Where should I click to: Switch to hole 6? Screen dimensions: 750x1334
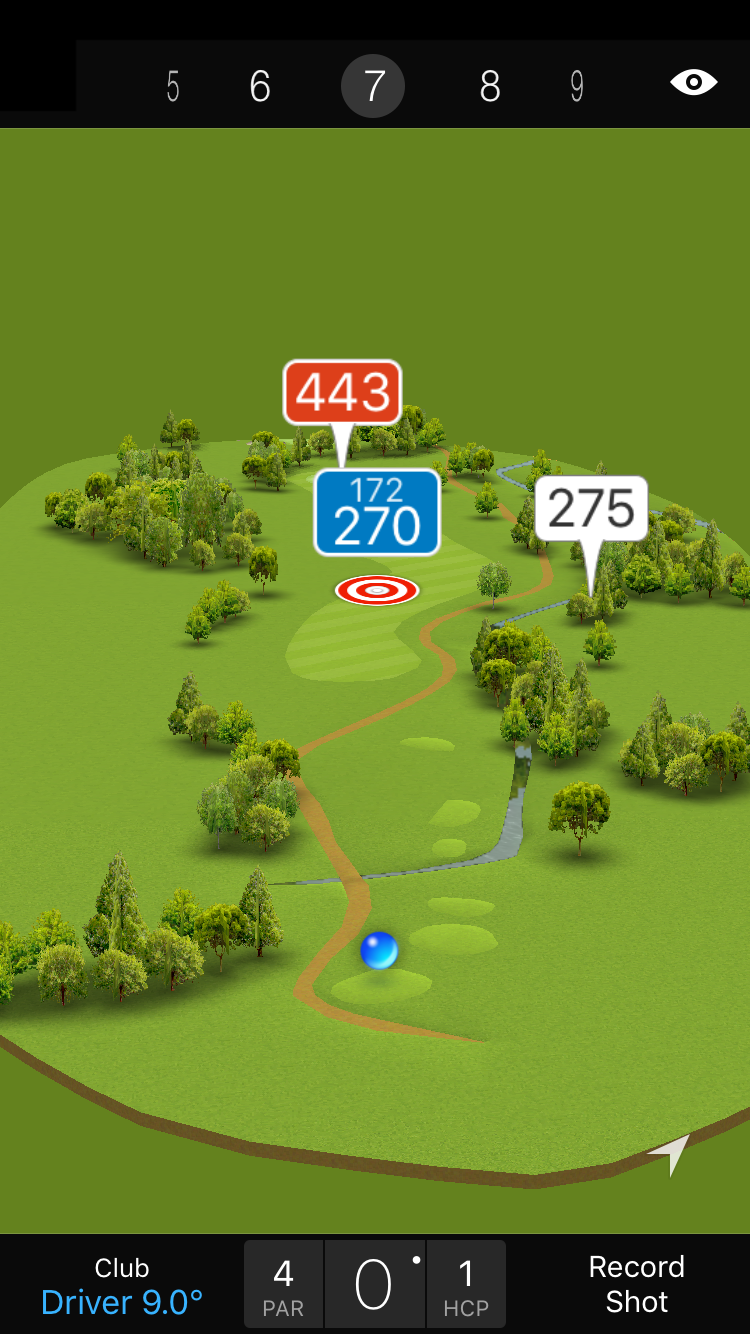260,87
